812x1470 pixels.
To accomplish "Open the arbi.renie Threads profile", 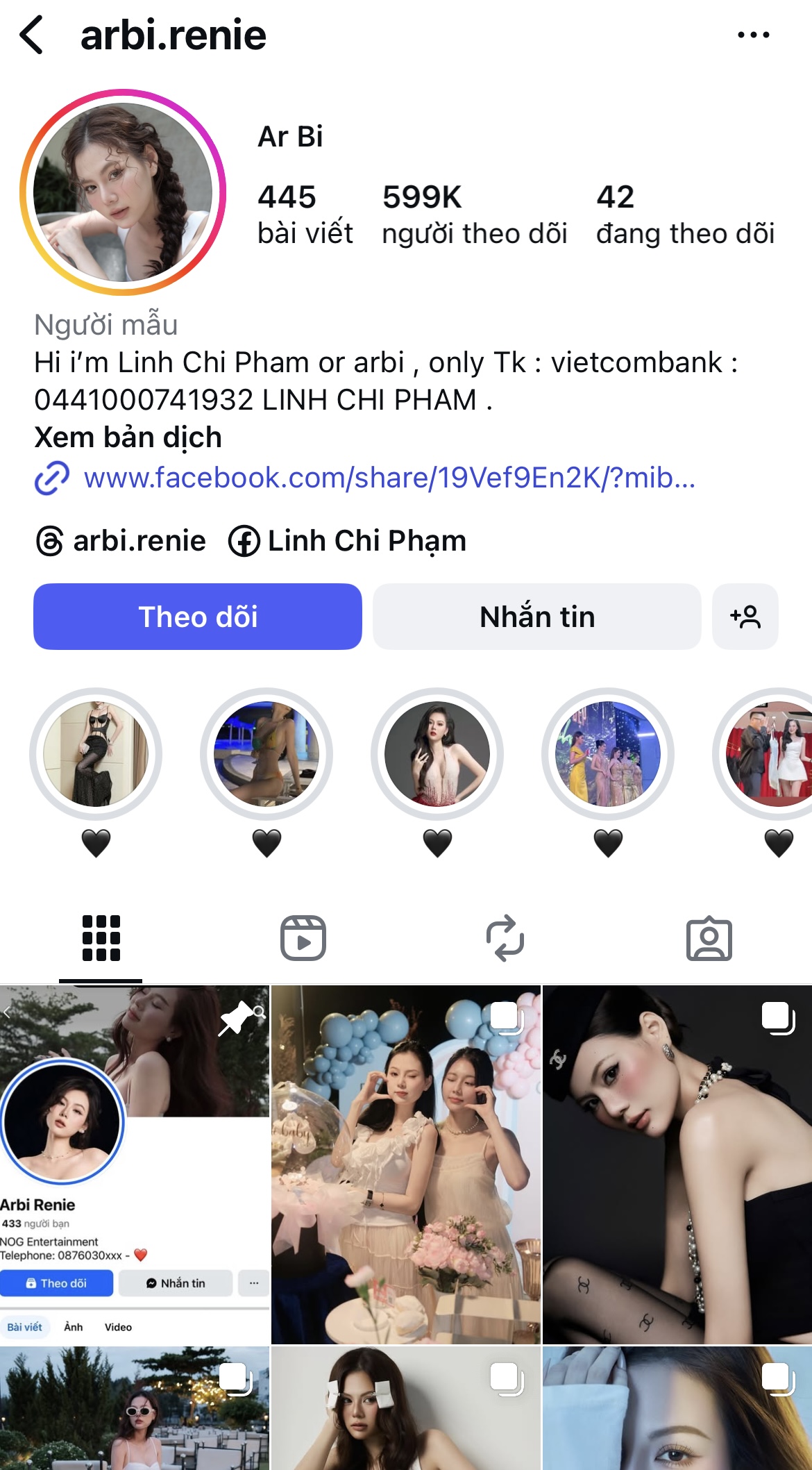I will (x=122, y=541).
